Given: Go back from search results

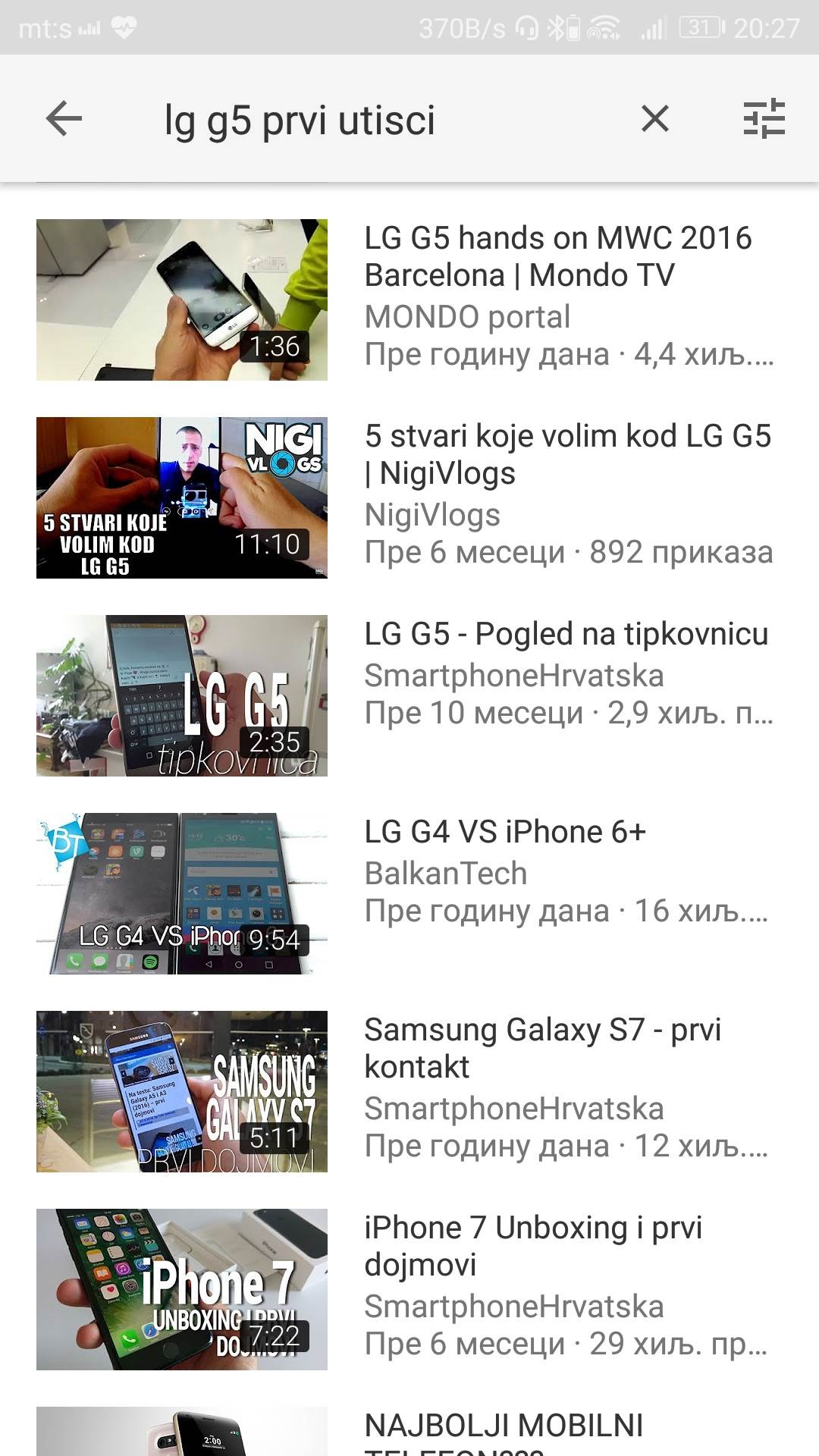Looking at the screenshot, I should point(64,119).
